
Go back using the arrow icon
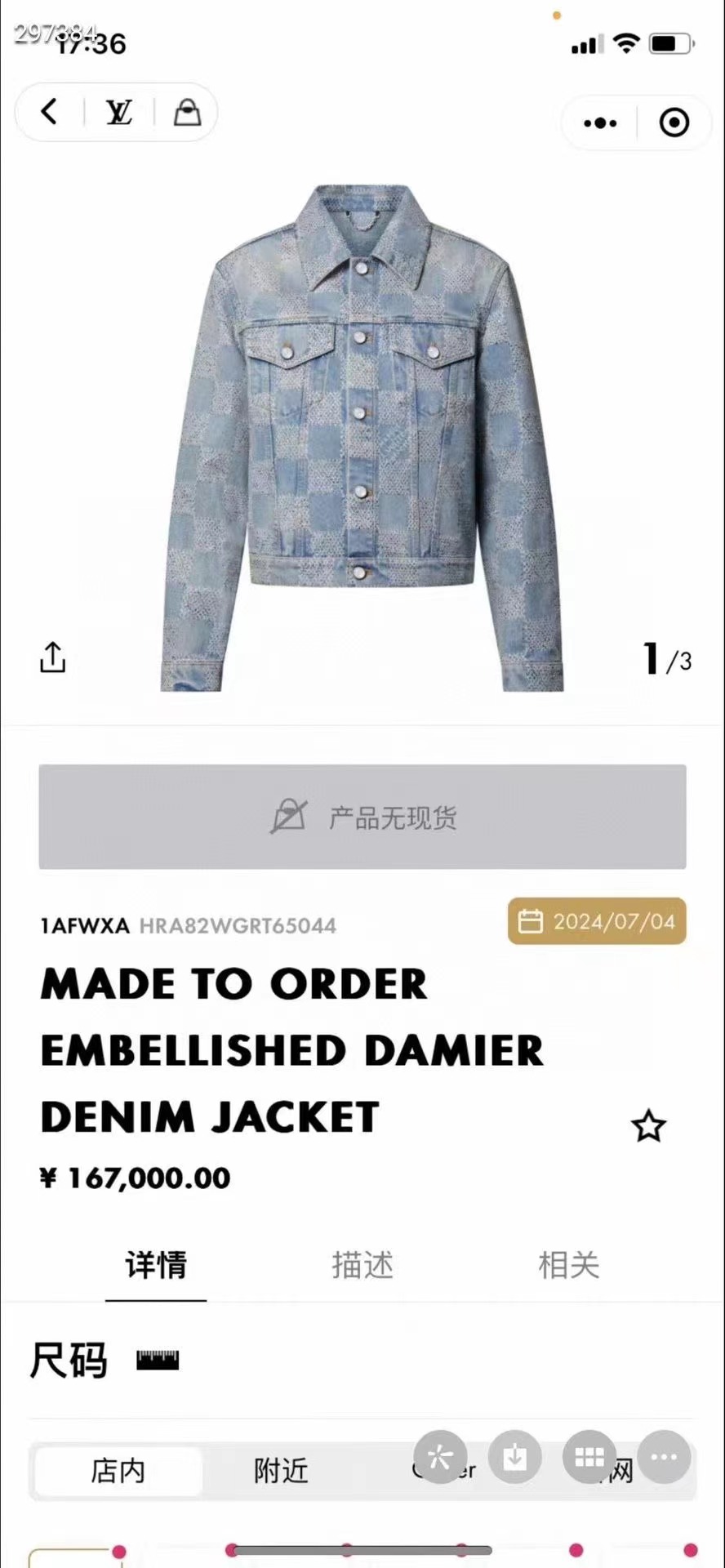point(50,112)
